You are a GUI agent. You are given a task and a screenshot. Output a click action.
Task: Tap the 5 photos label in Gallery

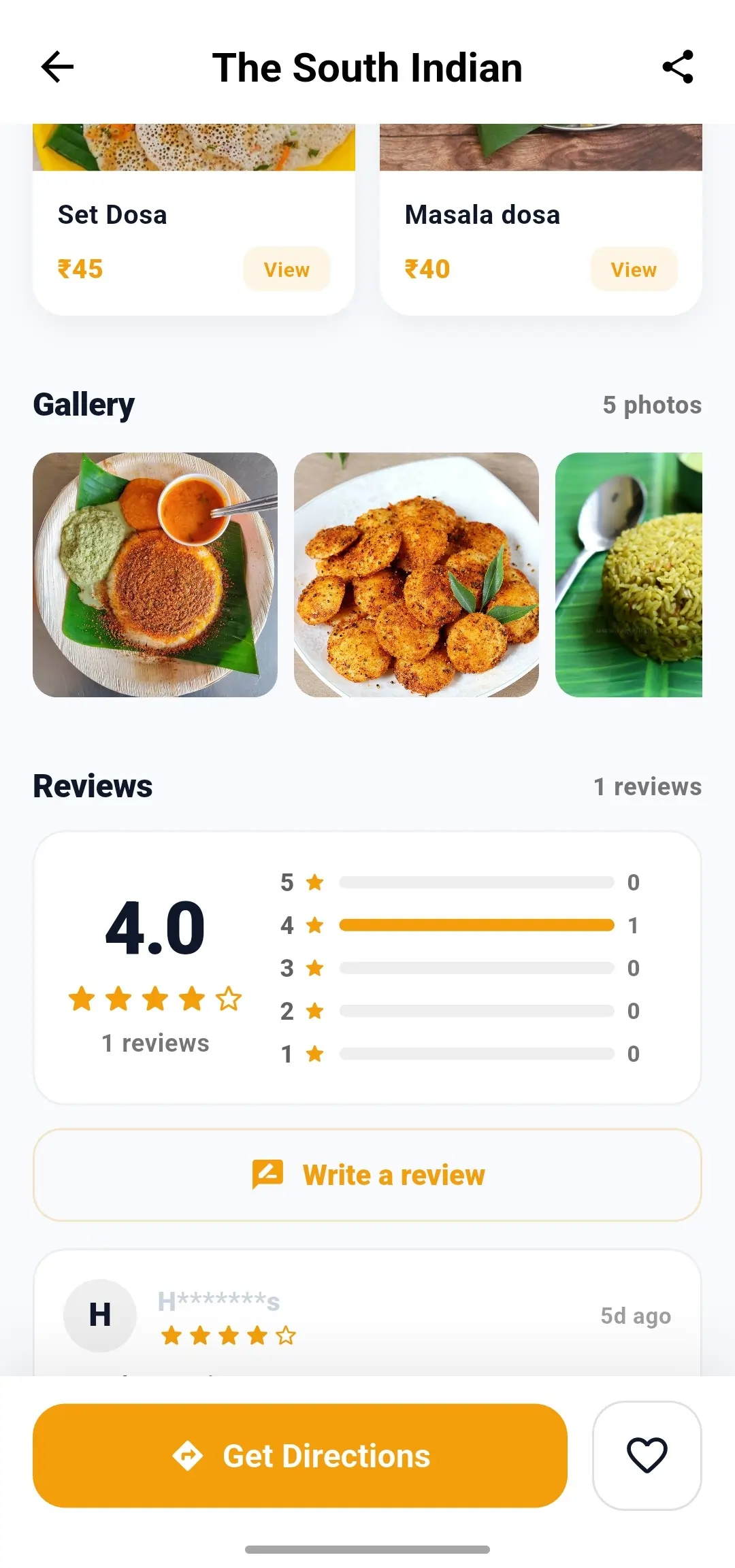(651, 404)
